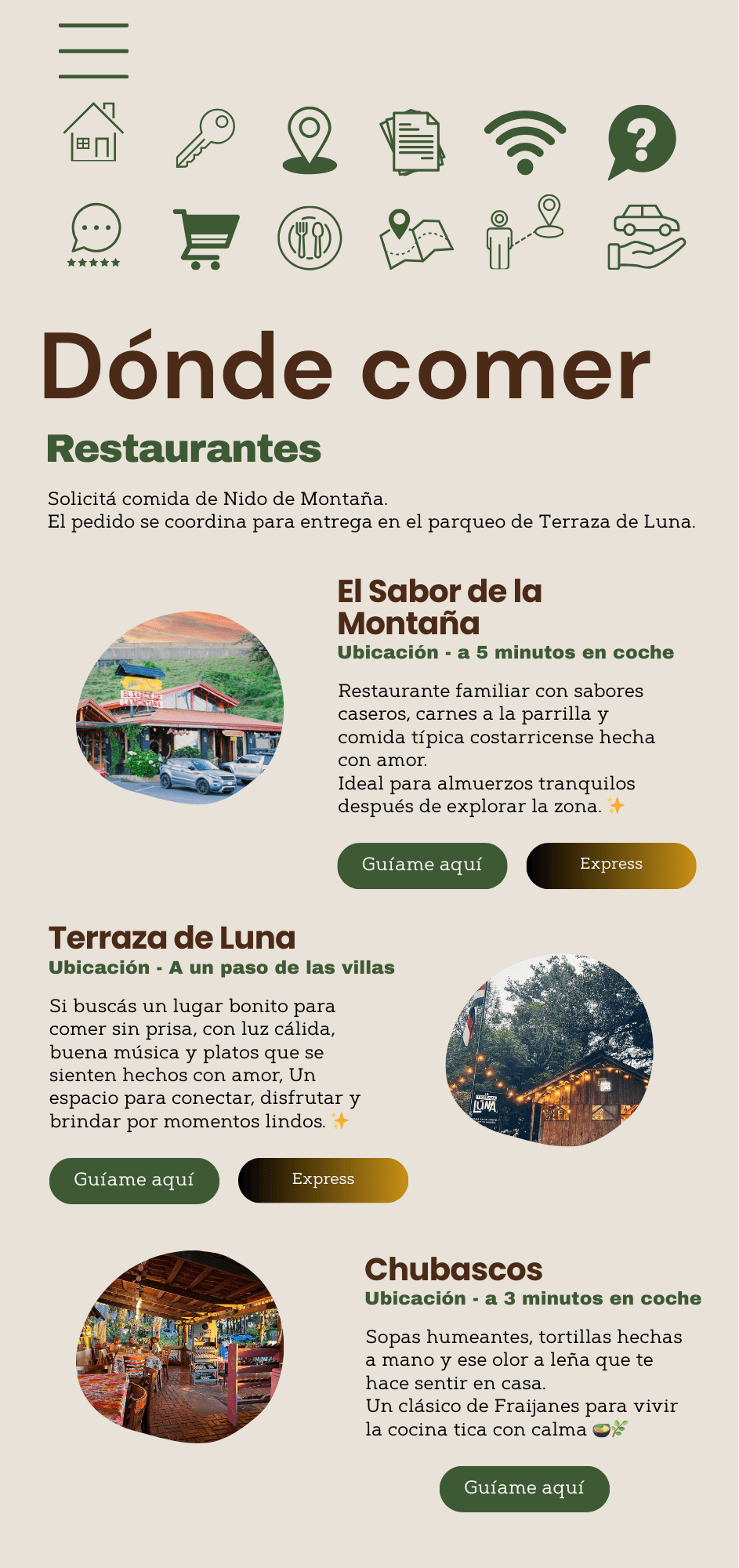Tap Guíame aquí for El Sabor de la Montaña
The height and width of the screenshot is (1568, 739).
(422, 866)
